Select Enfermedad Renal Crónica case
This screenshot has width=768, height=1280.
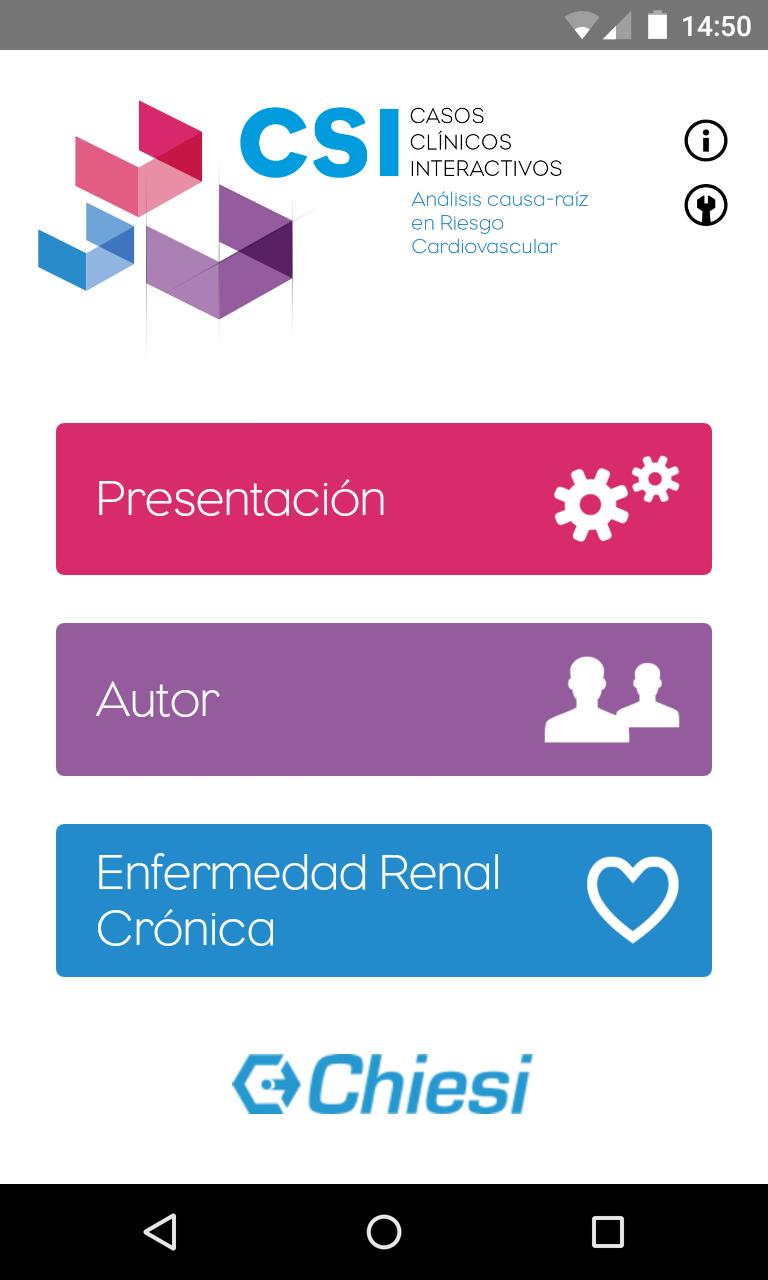click(x=384, y=900)
